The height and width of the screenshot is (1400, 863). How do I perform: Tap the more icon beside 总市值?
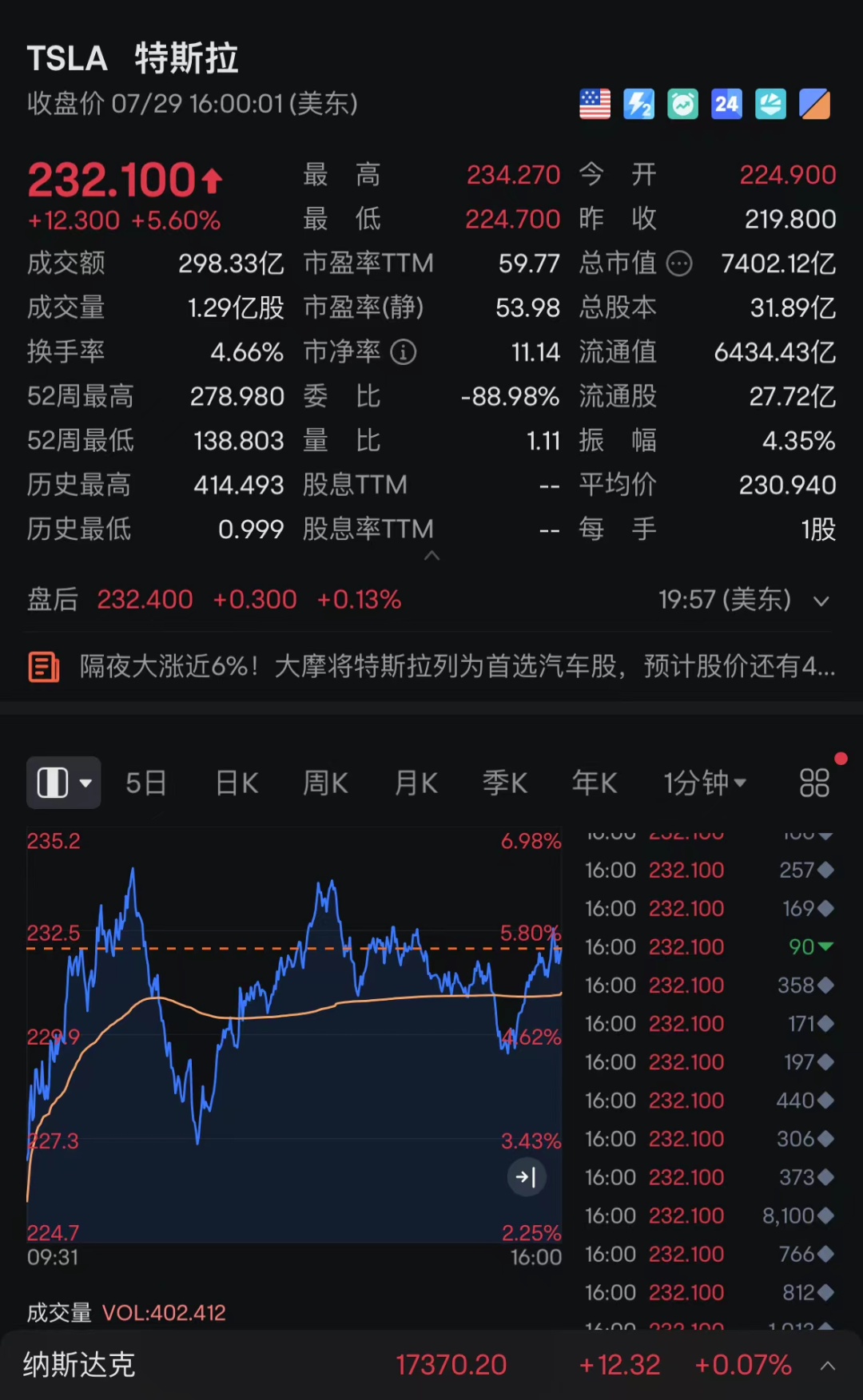point(679,264)
